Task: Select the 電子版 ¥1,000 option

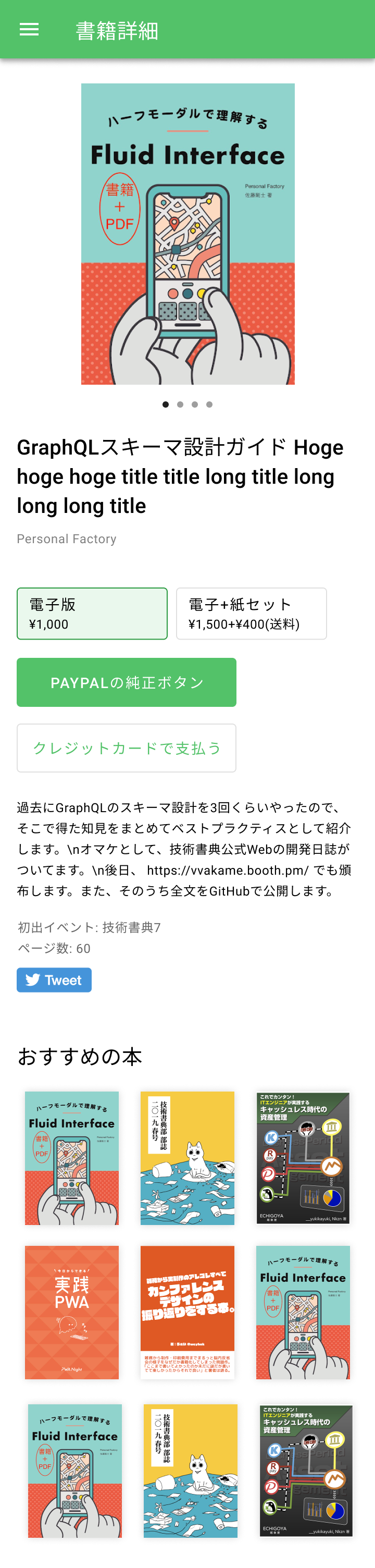Action: point(92,613)
